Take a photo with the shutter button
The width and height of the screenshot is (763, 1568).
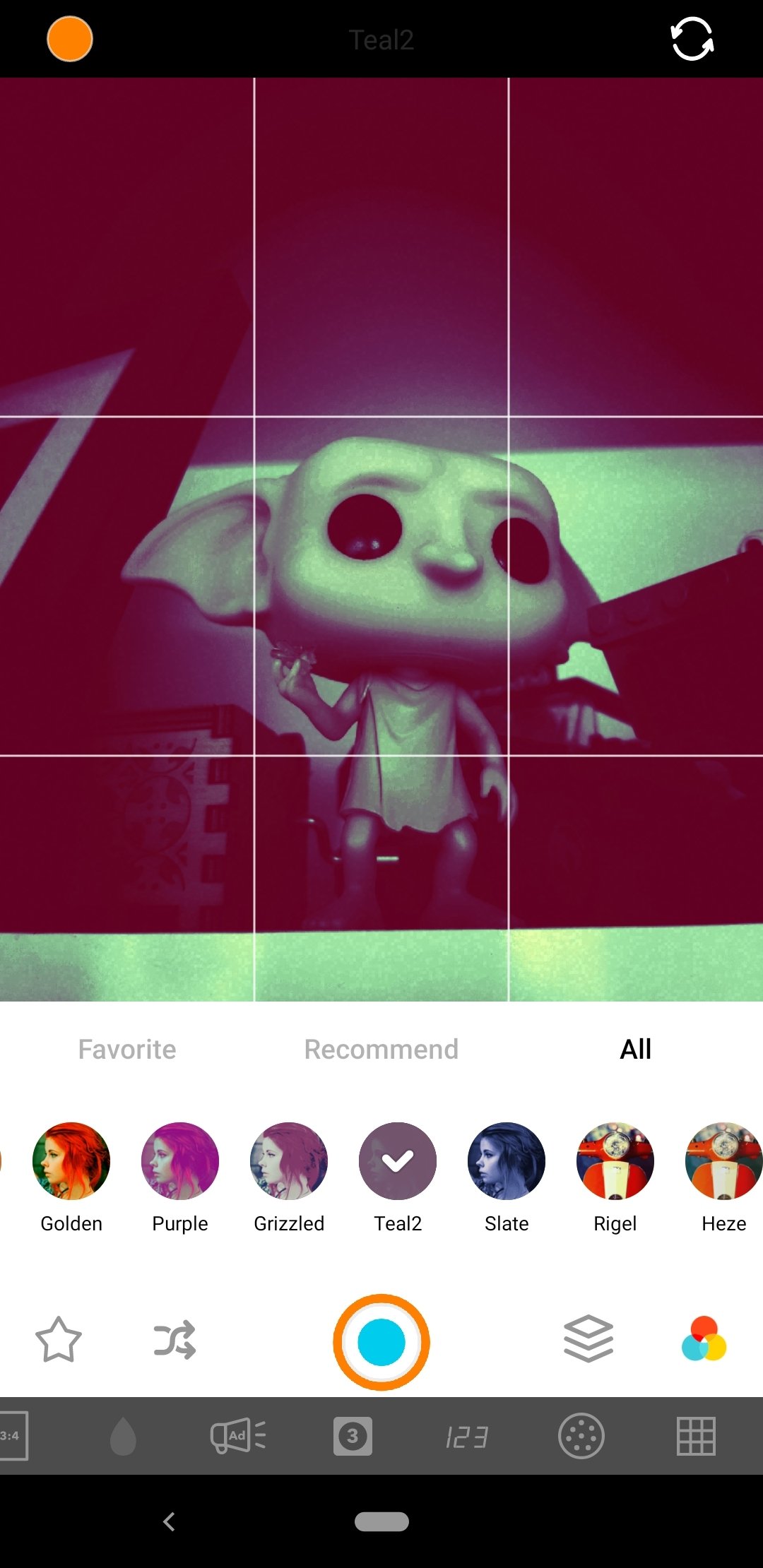(381, 1342)
